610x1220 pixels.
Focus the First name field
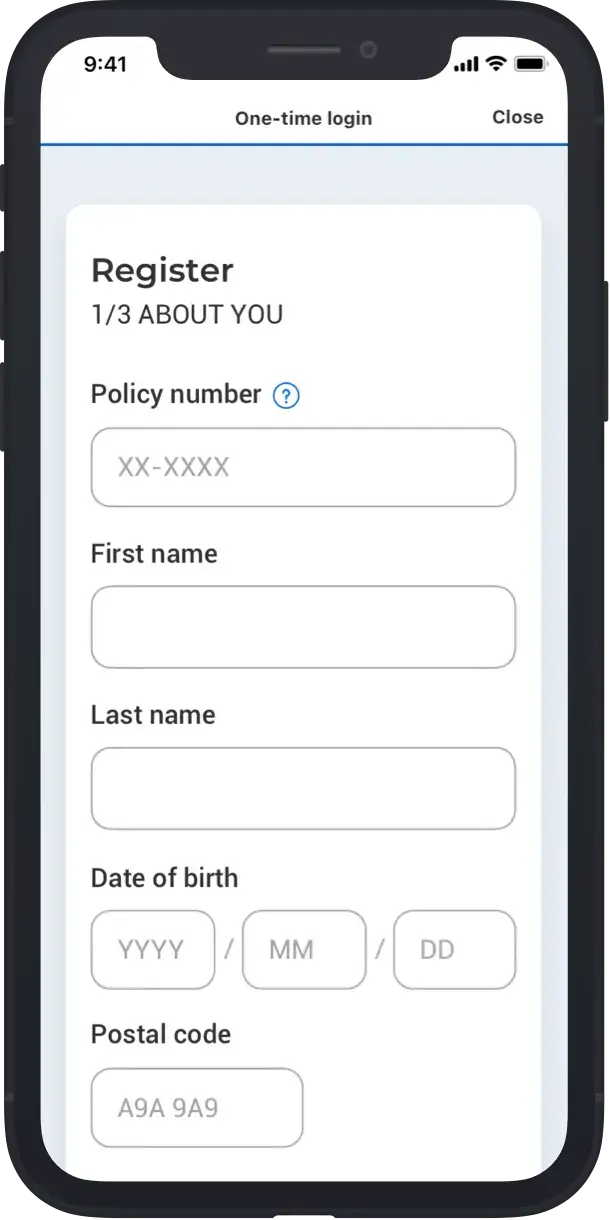tap(303, 627)
